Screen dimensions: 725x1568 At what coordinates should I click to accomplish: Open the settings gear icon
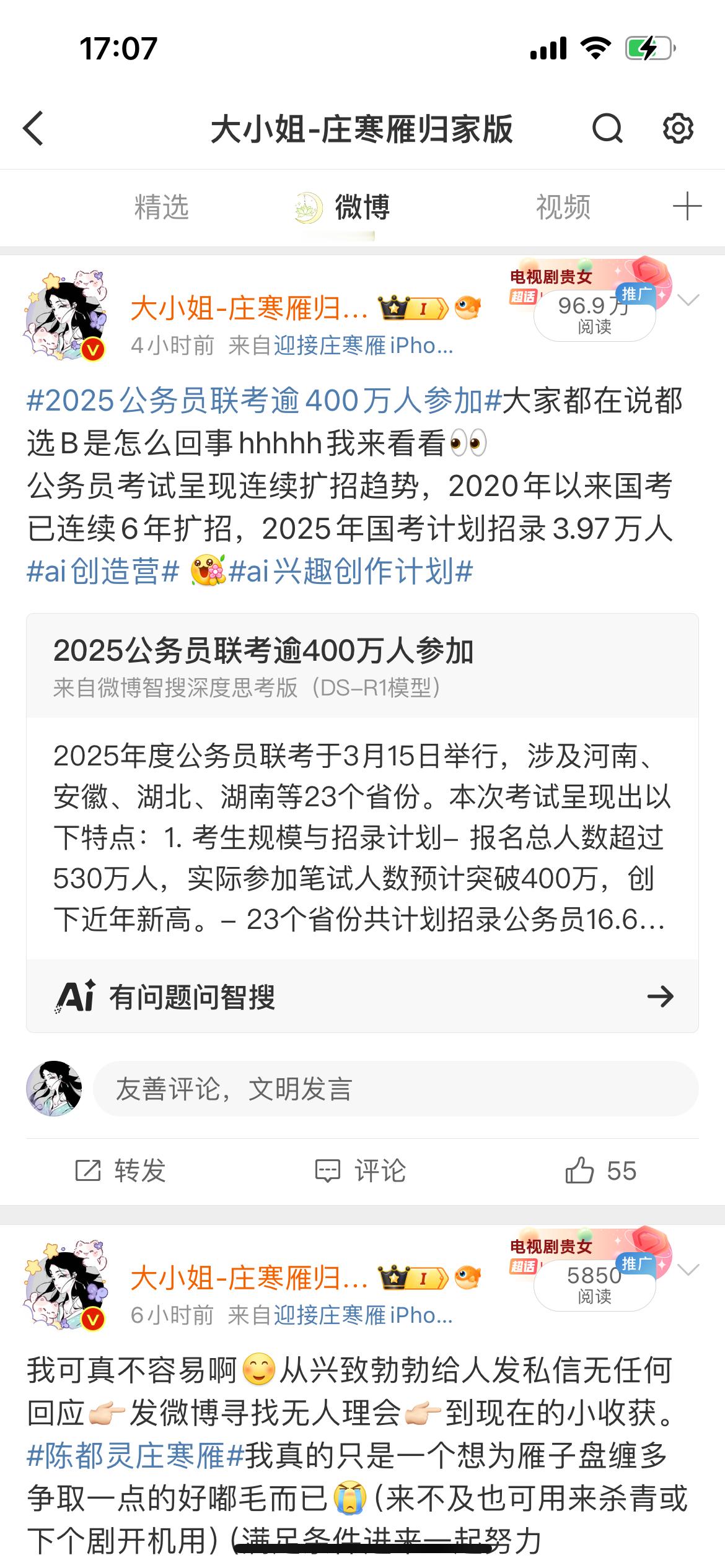click(677, 128)
